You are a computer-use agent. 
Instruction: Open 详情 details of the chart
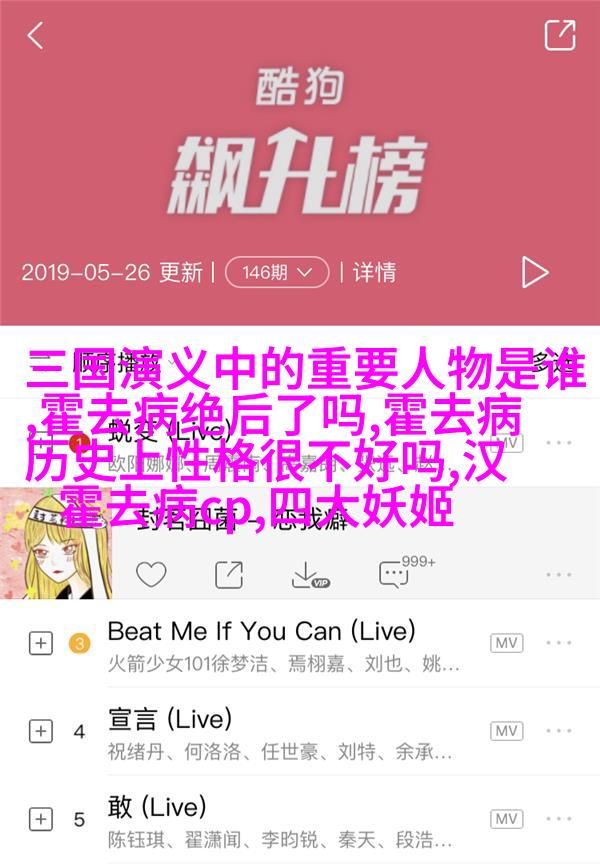click(x=374, y=272)
